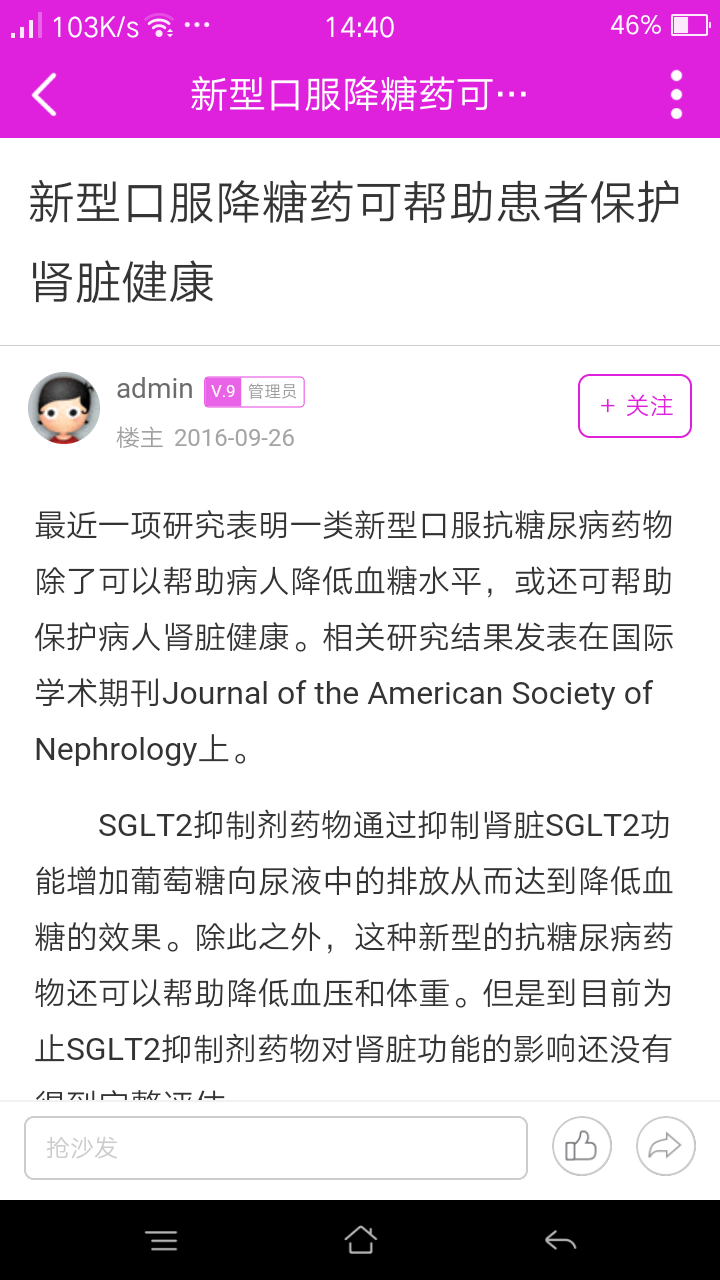Open admin's profile avatar

click(64, 408)
